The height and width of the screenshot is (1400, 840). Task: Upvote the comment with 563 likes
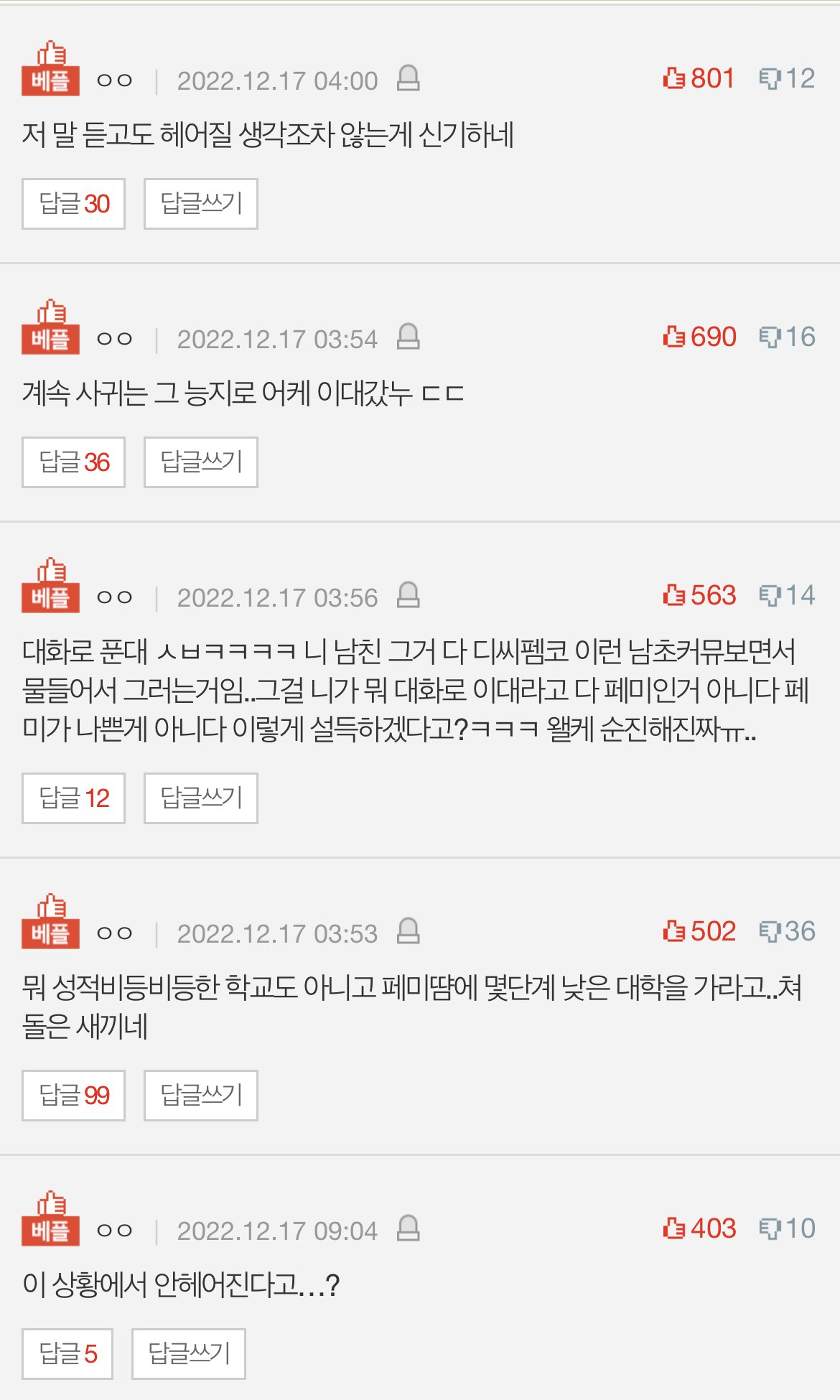tap(699, 595)
